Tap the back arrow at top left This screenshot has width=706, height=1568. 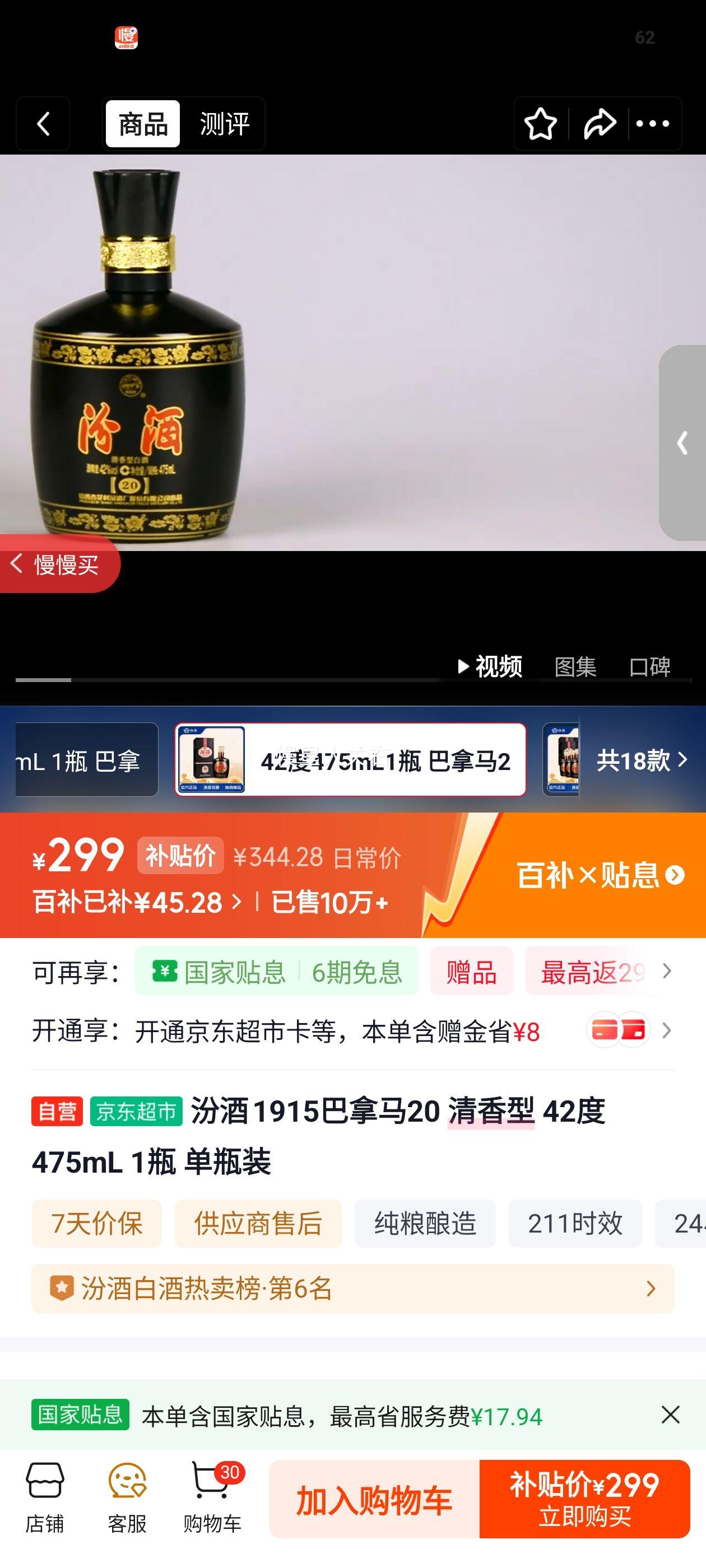[x=43, y=124]
